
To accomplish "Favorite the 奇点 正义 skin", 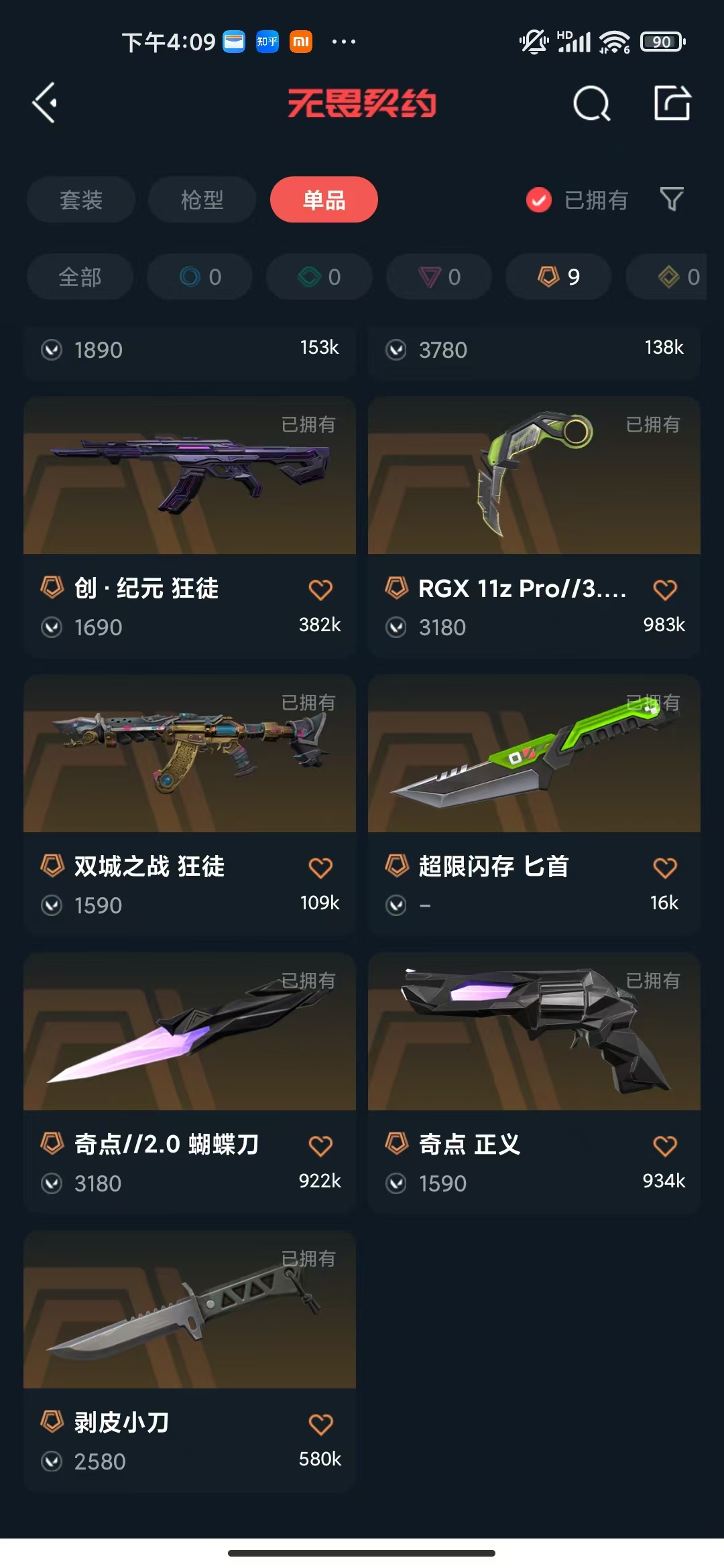I will pos(664,1146).
